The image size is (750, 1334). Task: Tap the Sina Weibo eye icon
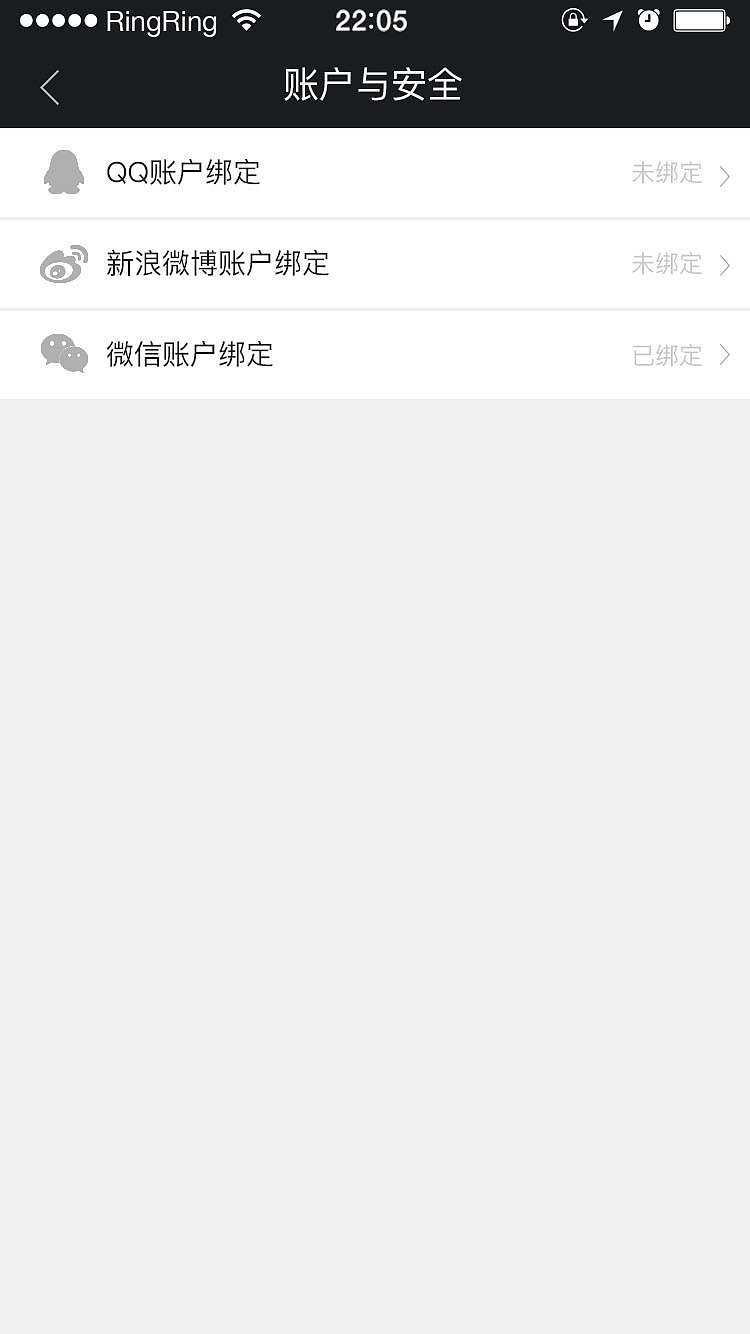click(x=63, y=263)
